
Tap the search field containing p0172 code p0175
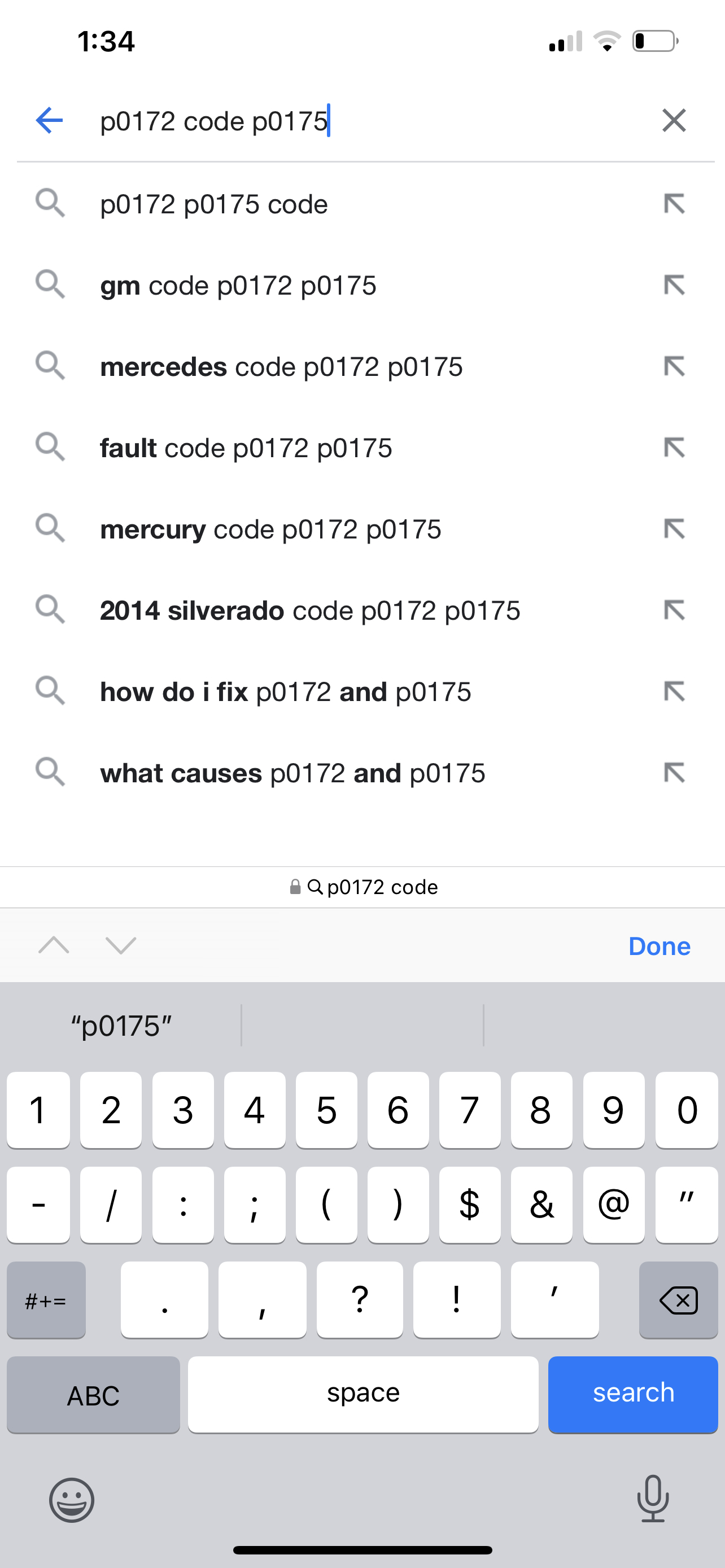pos(365,121)
